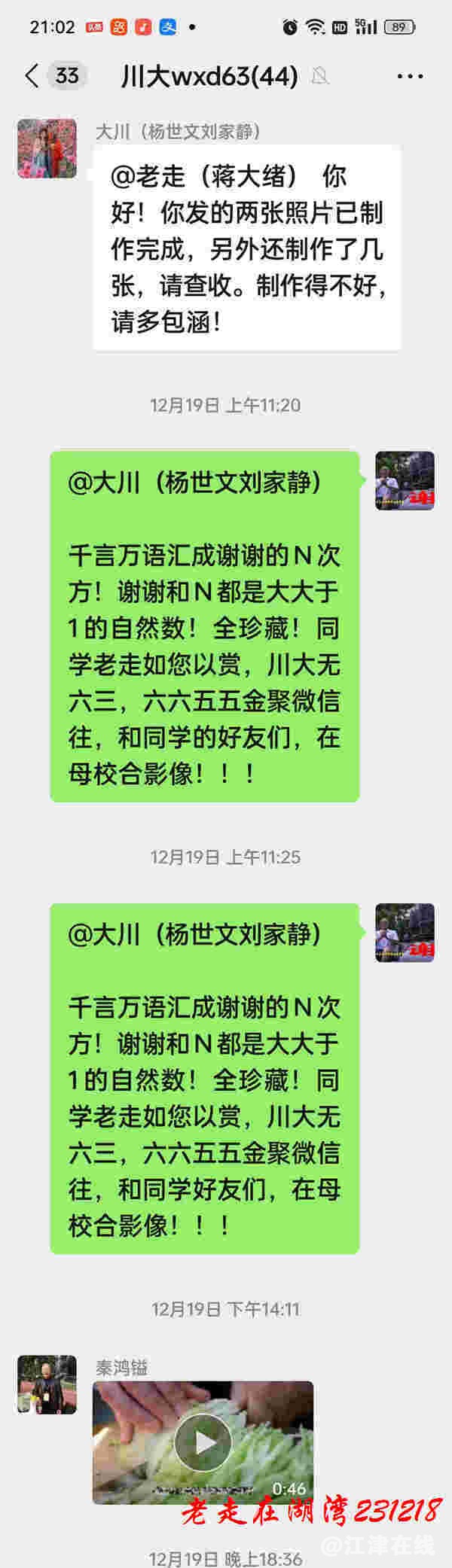Open the group chat overflow menu
452x1568 pixels.
410,76
